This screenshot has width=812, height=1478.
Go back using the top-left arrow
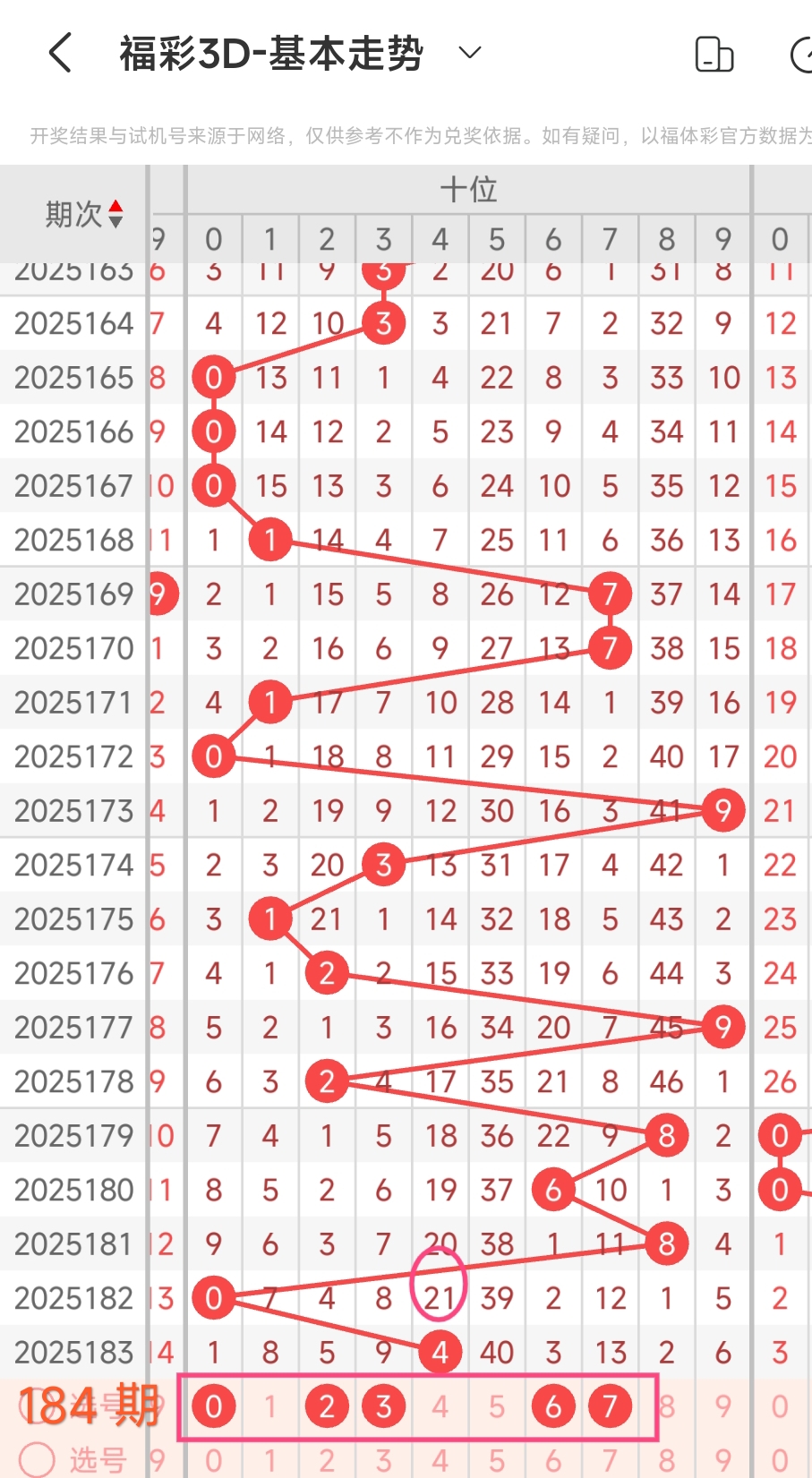coord(60,53)
